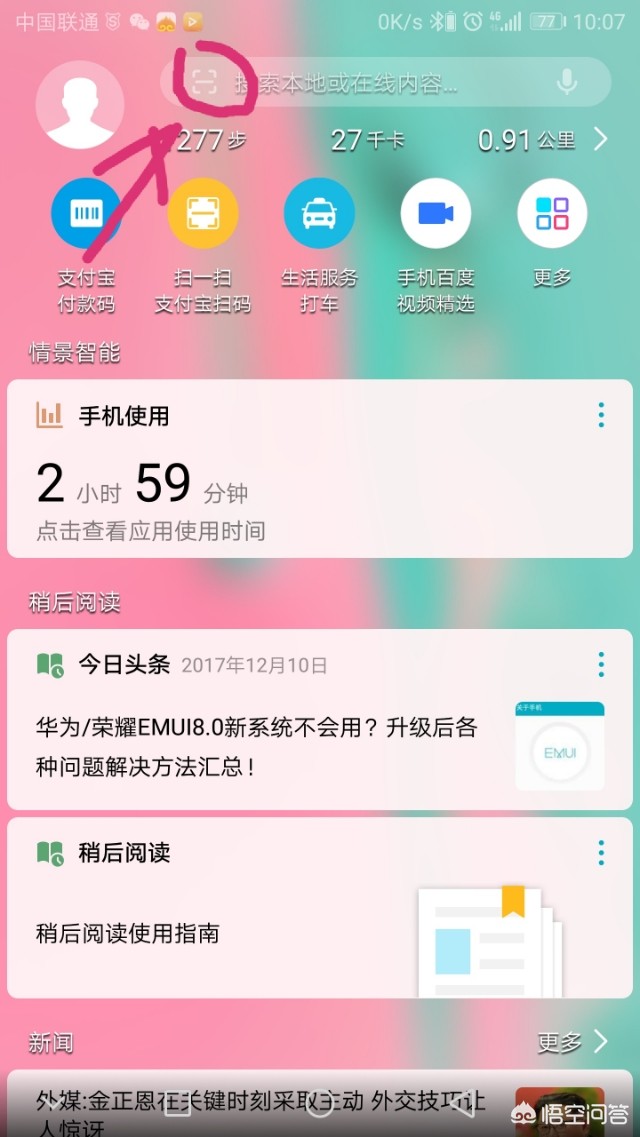Image resolution: width=640 pixels, height=1137 pixels.
Task: Open 生活服务打车 shortcut
Action: pos(319,215)
